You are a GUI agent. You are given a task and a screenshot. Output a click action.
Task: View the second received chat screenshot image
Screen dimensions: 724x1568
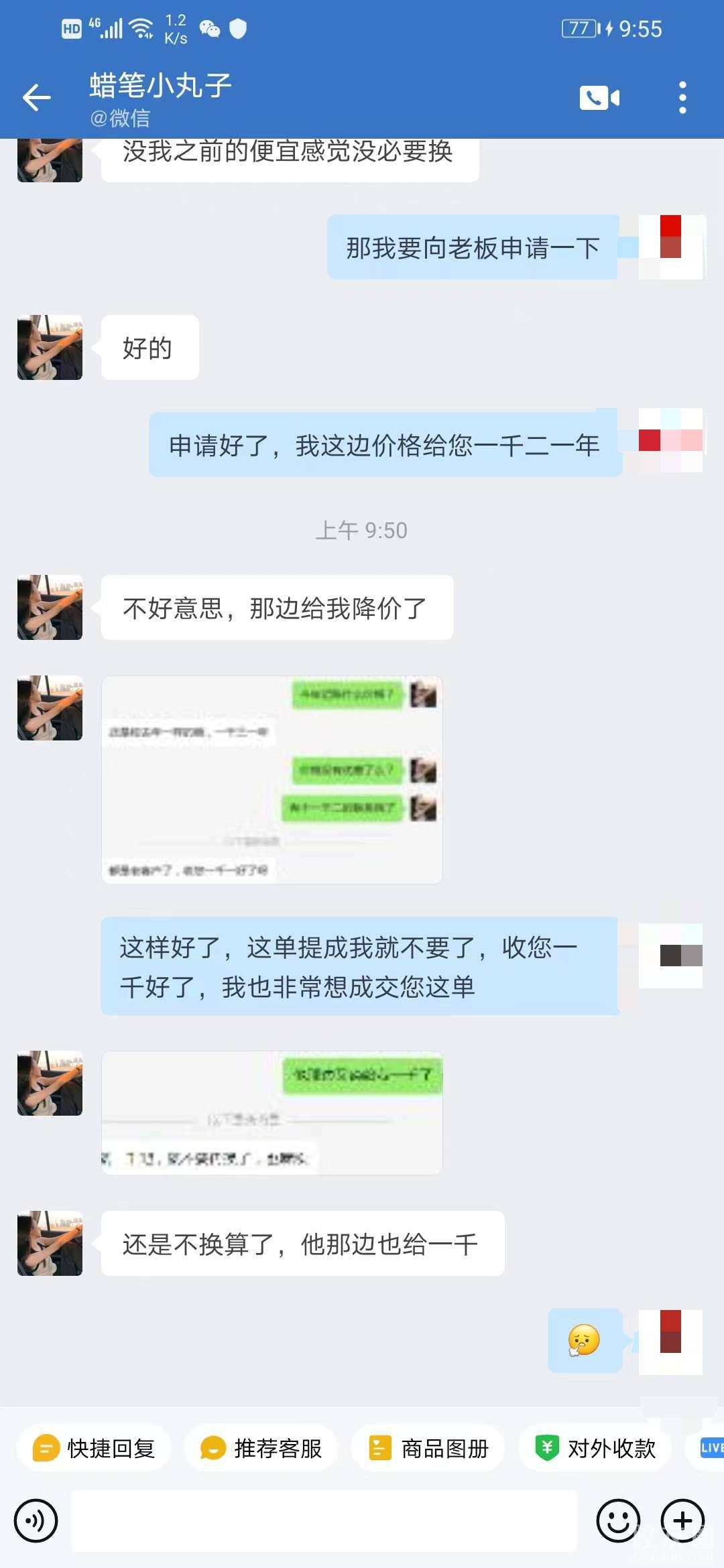[x=271, y=1112]
